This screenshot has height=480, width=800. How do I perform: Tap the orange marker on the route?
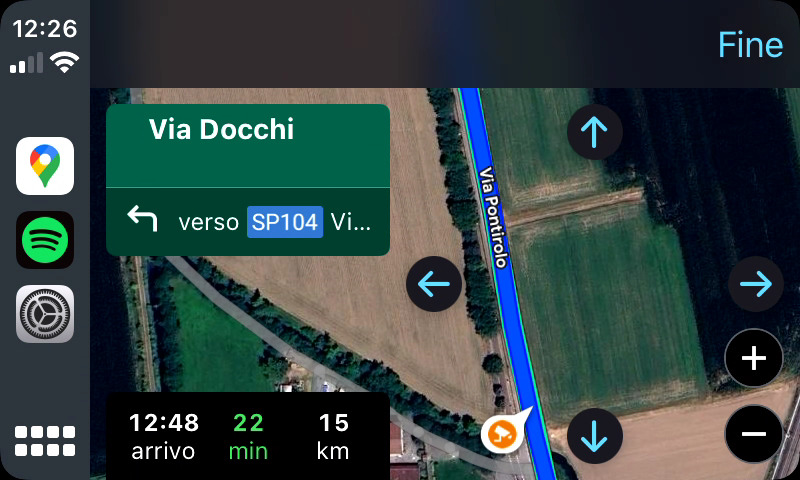pyautogui.click(x=501, y=433)
